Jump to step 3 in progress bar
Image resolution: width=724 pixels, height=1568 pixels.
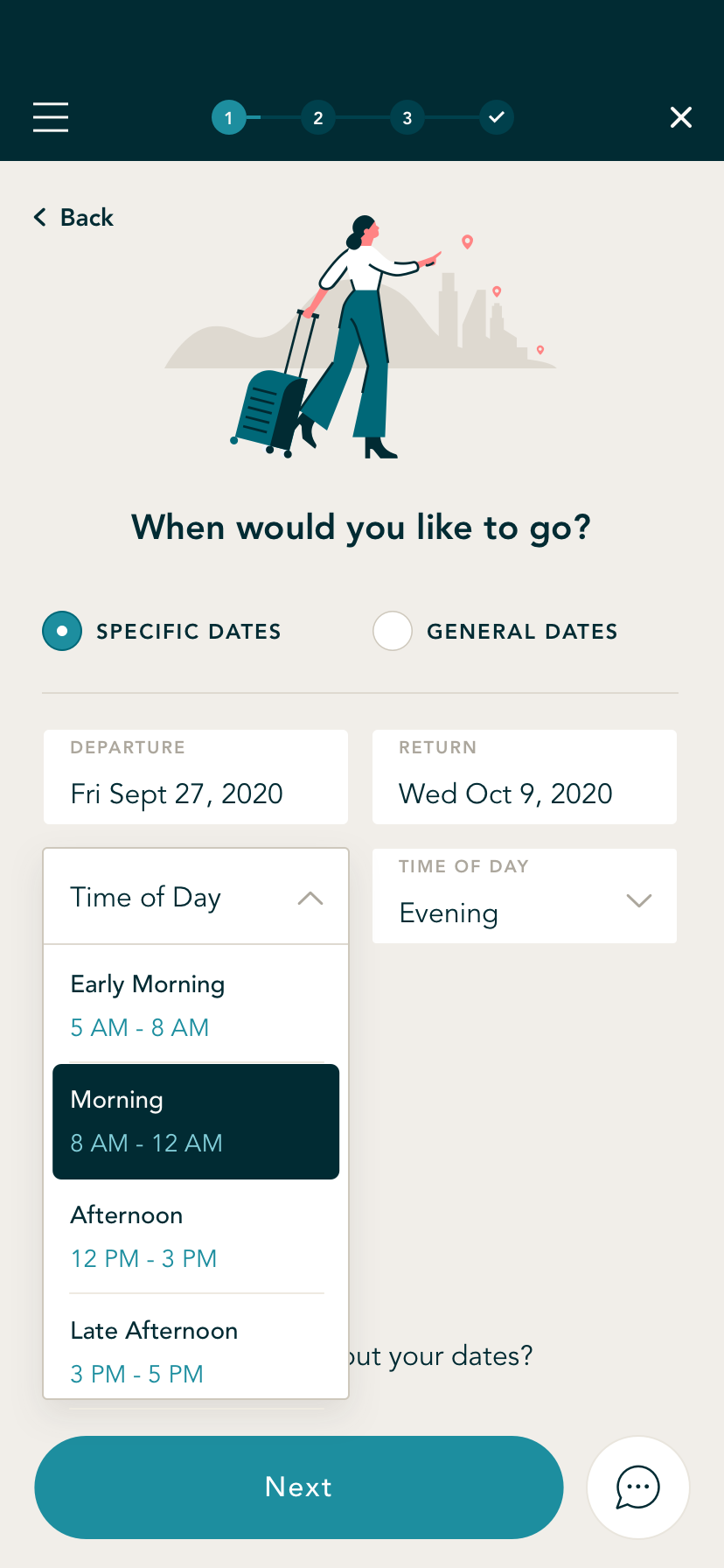pyautogui.click(x=407, y=117)
